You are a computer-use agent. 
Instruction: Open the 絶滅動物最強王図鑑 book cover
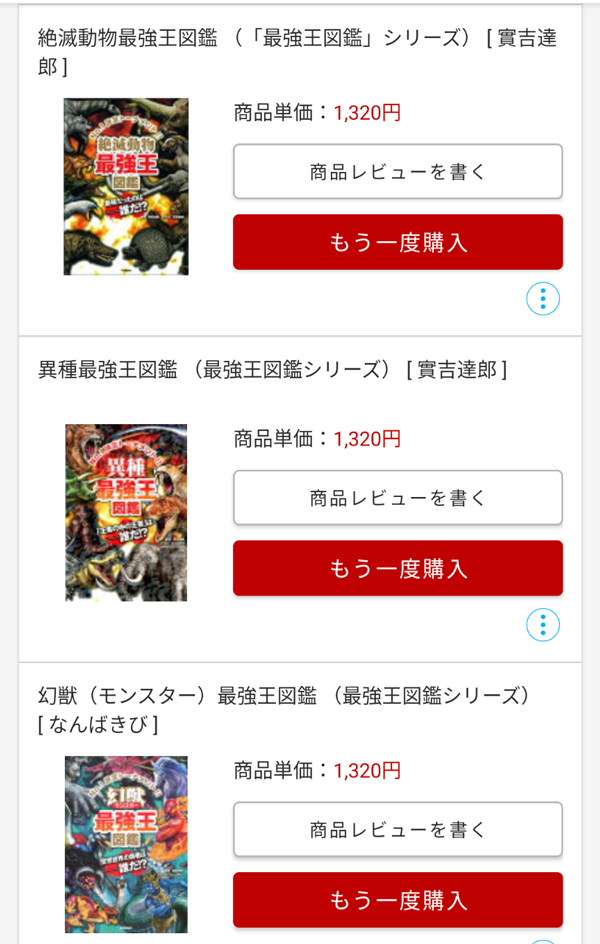(126, 186)
